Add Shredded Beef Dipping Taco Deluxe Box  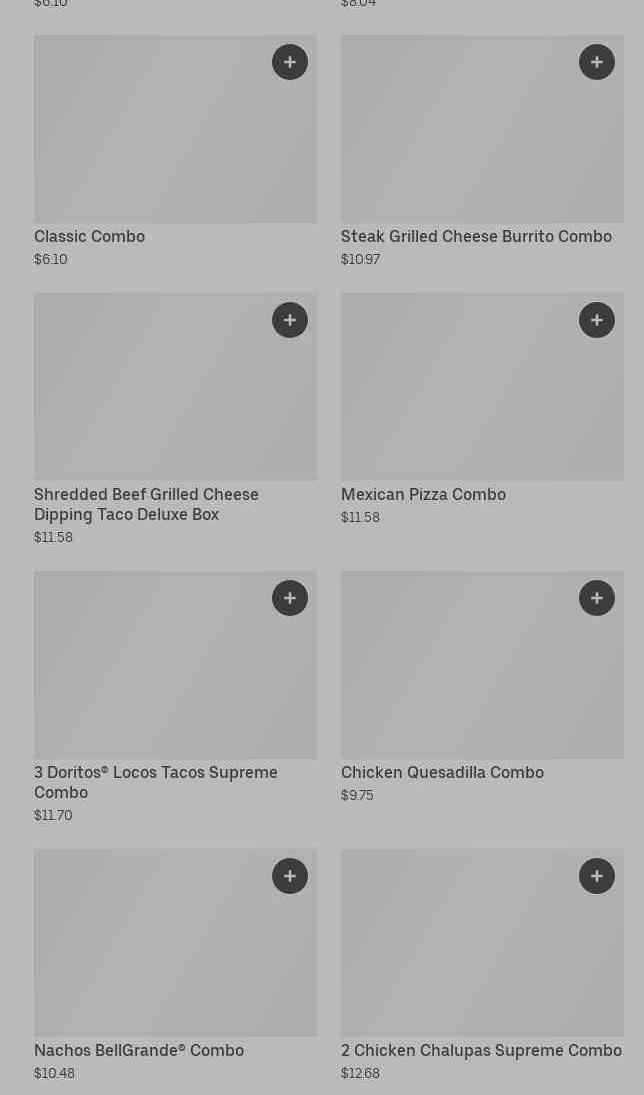pyautogui.click(x=290, y=320)
